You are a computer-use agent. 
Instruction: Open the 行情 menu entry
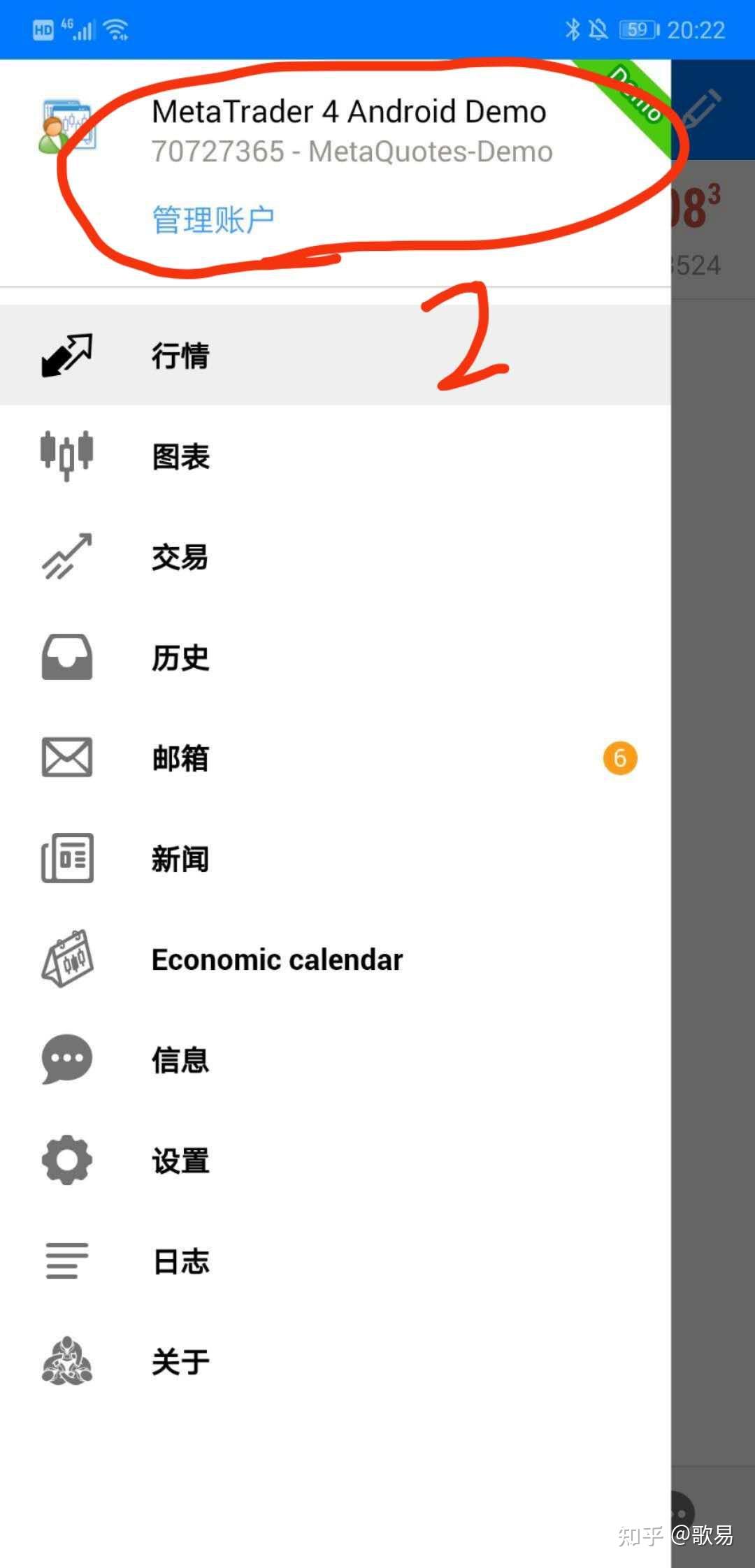[x=180, y=354]
